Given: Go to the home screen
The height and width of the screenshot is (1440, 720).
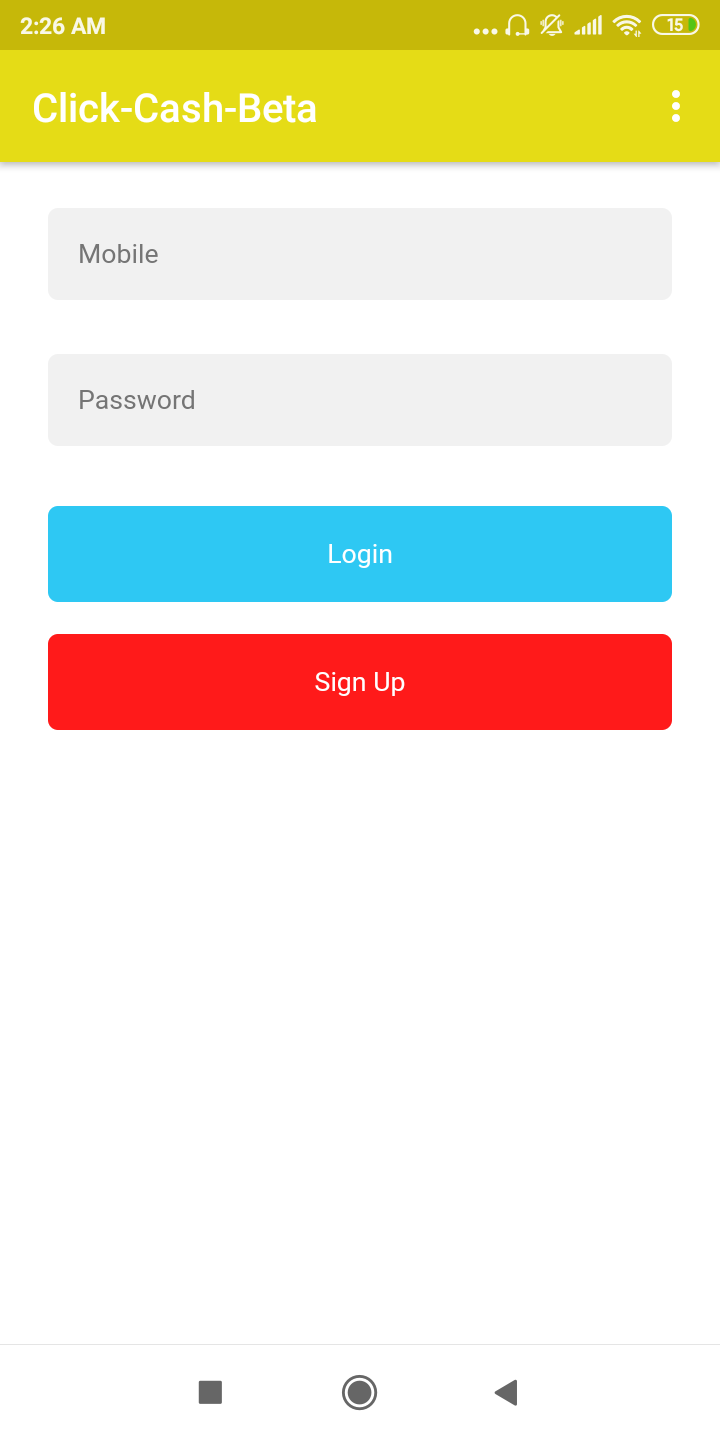Looking at the screenshot, I should point(360,1392).
